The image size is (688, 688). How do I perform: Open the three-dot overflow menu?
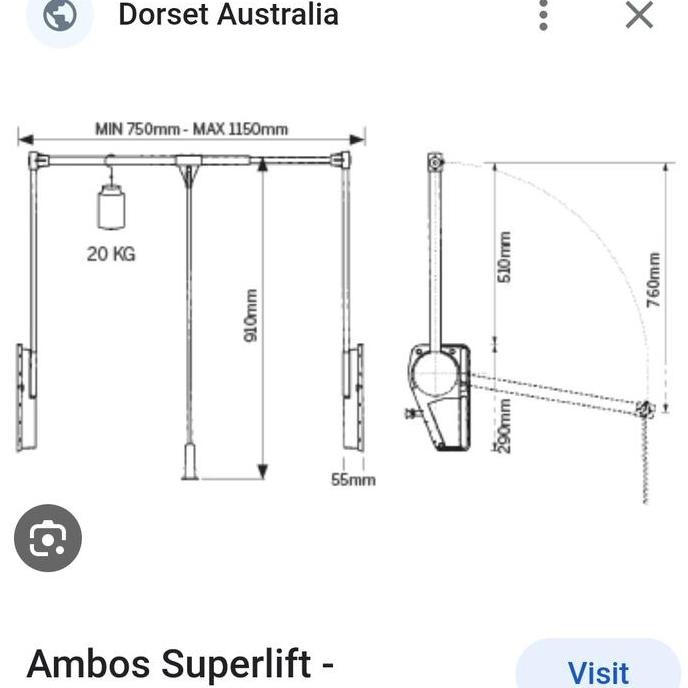click(x=543, y=15)
